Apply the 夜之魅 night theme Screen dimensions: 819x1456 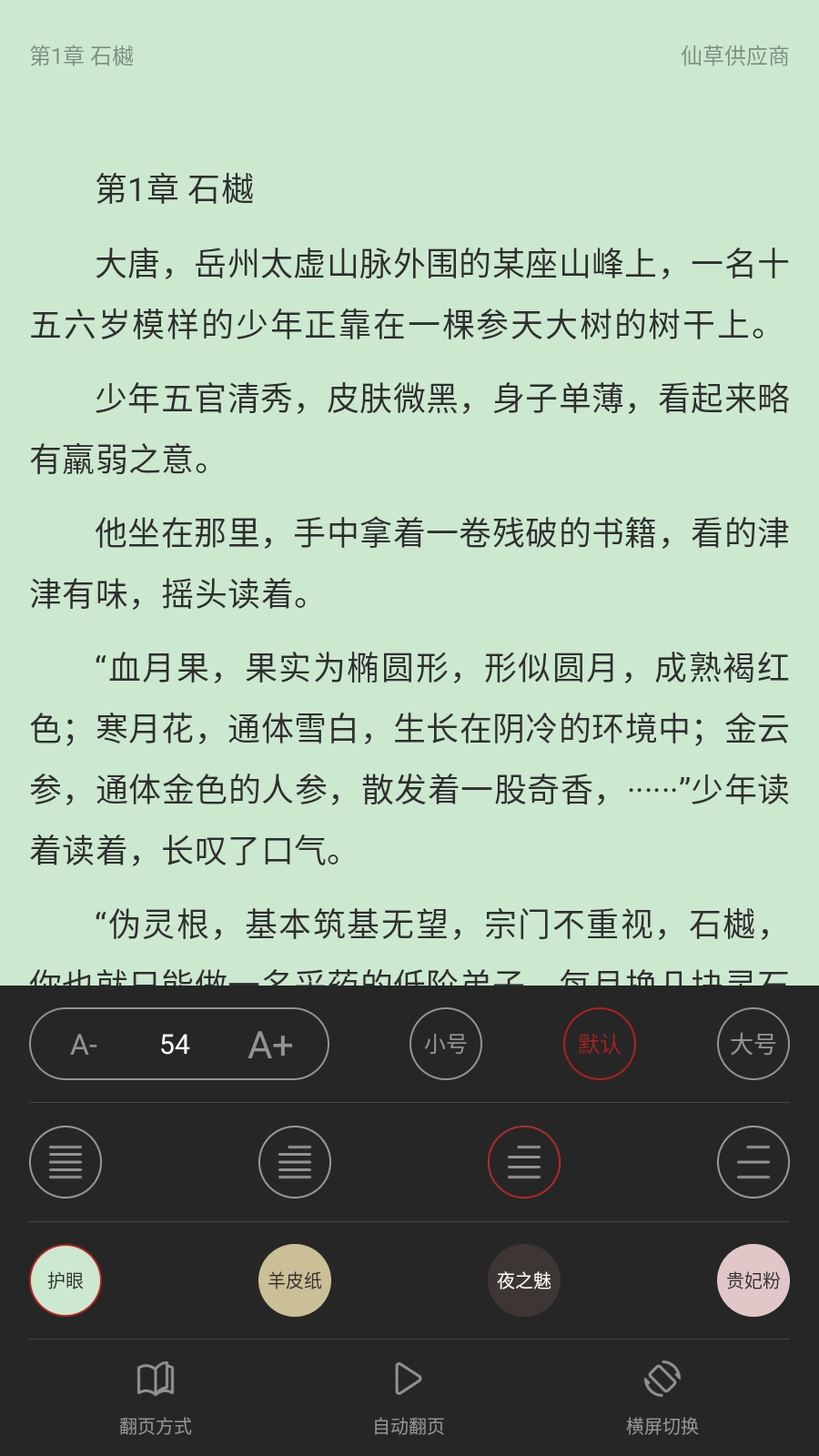tap(524, 1280)
